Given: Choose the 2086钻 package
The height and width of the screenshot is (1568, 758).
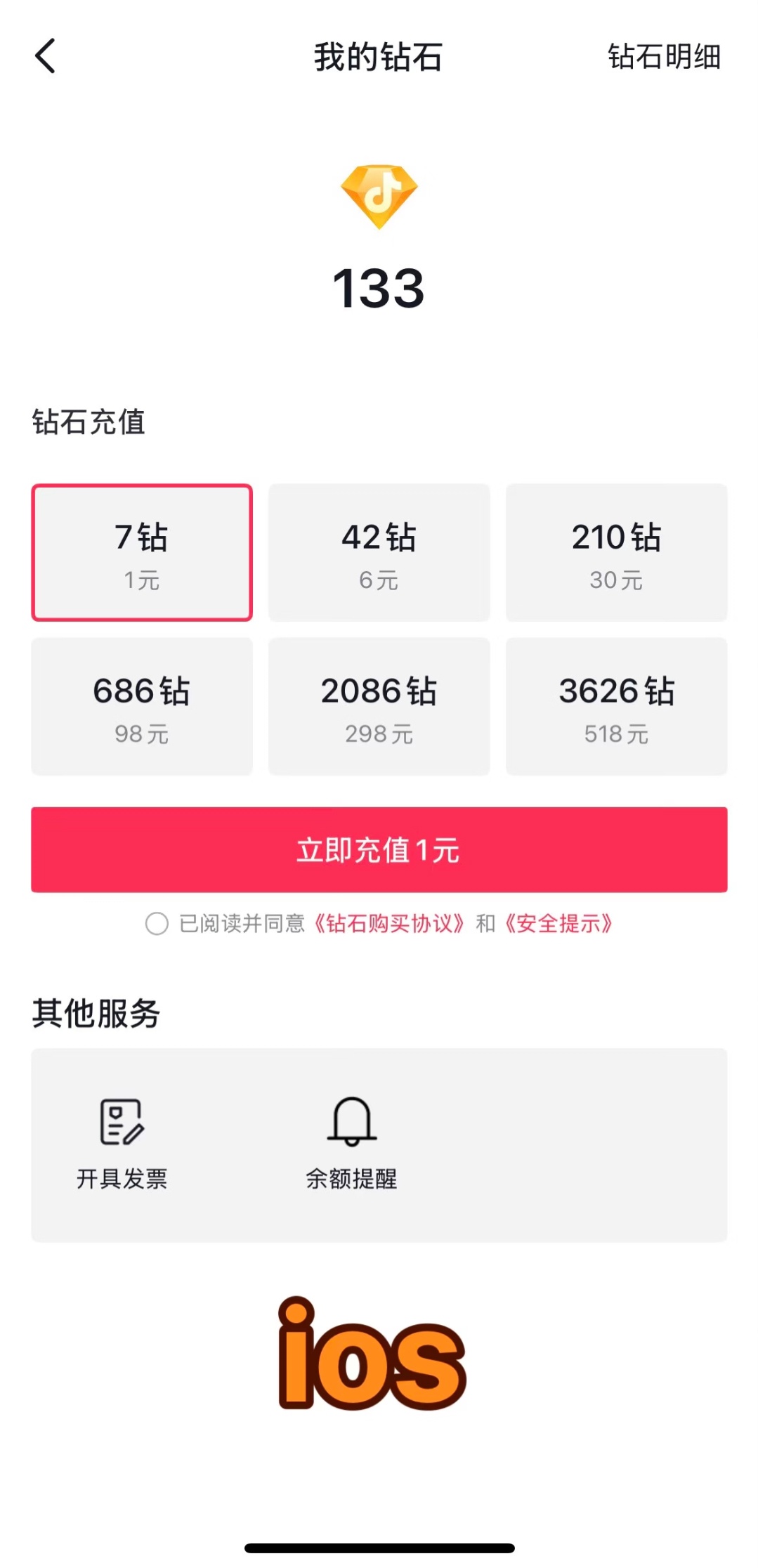Looking at the screenshot, I should pos(379,706).
